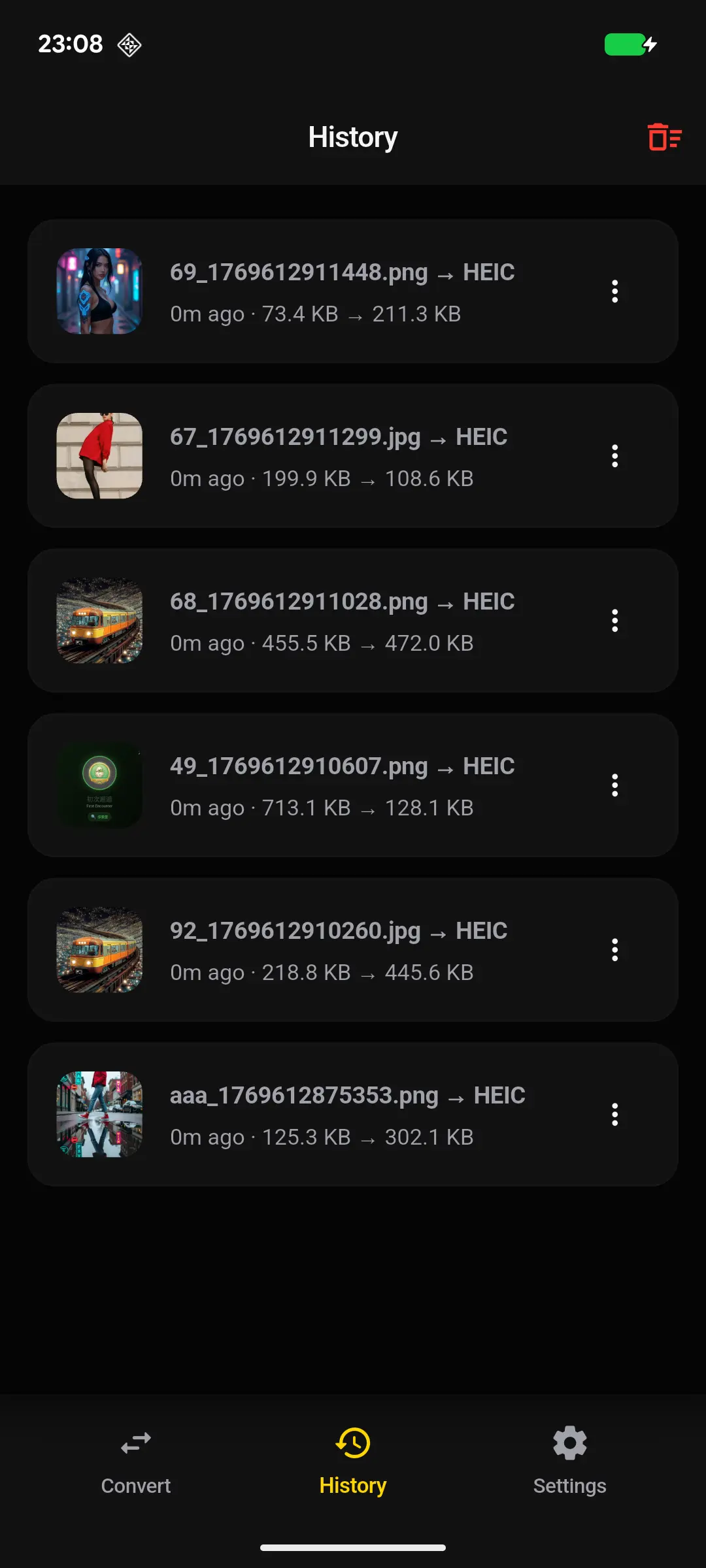Open options menu for 69_1769612911448.png
The width and height of the screenshot is (706, 1568).
tap(614, 291)
